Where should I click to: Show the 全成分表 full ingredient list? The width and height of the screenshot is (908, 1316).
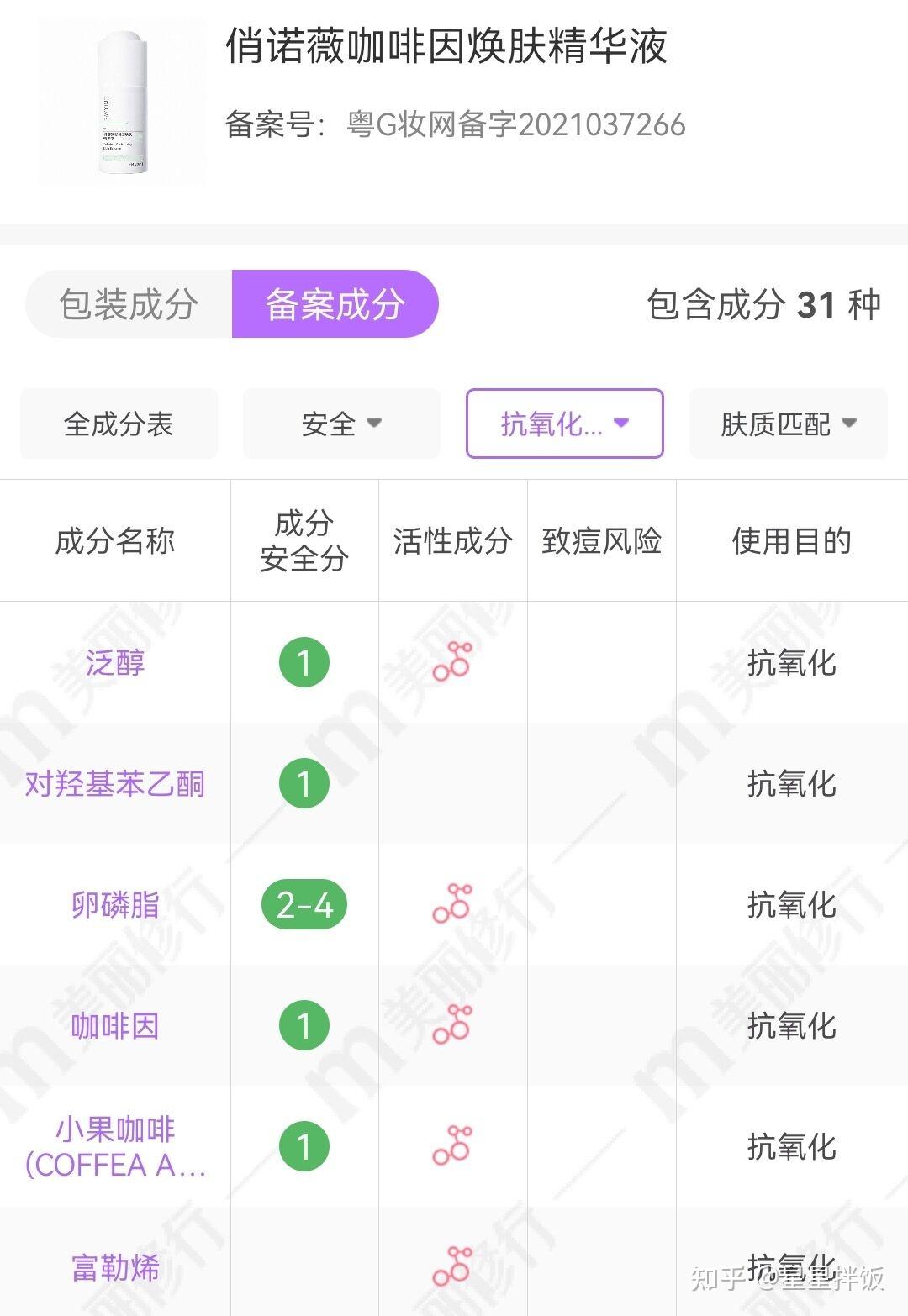point(119,424)
